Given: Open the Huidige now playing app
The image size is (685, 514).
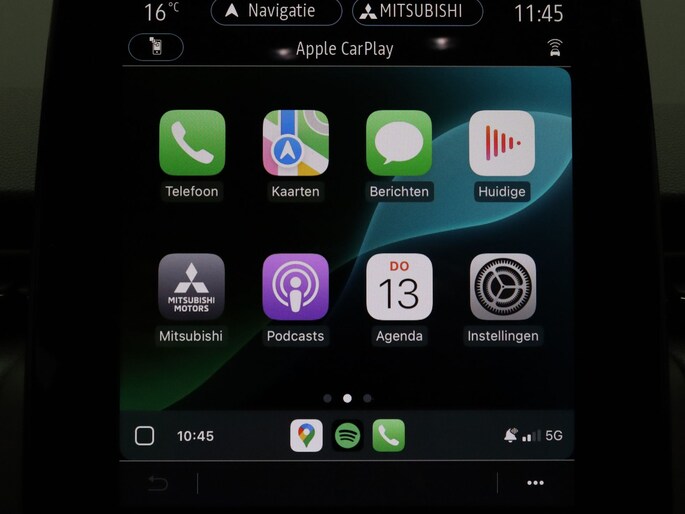Looking at the screenshot, I should point(502,143).
